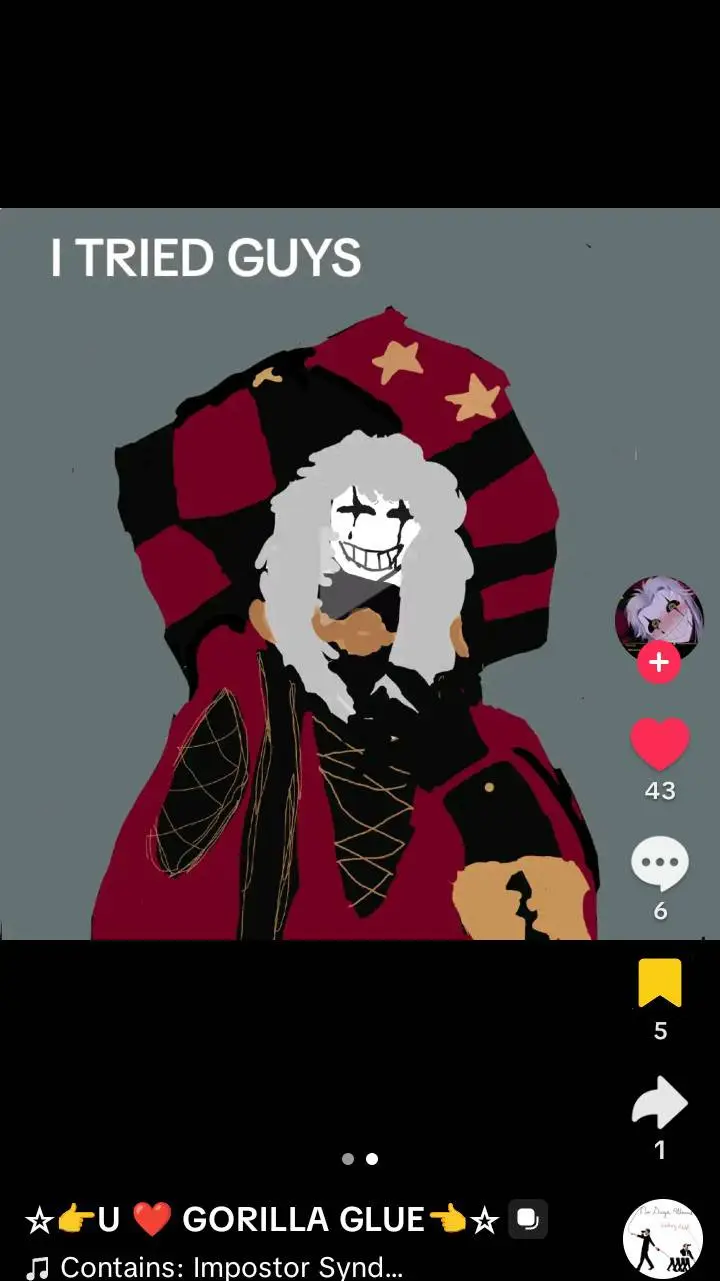Open the creator's profile avatar
Screen dimensions: 720x1281
click(659, 618)
